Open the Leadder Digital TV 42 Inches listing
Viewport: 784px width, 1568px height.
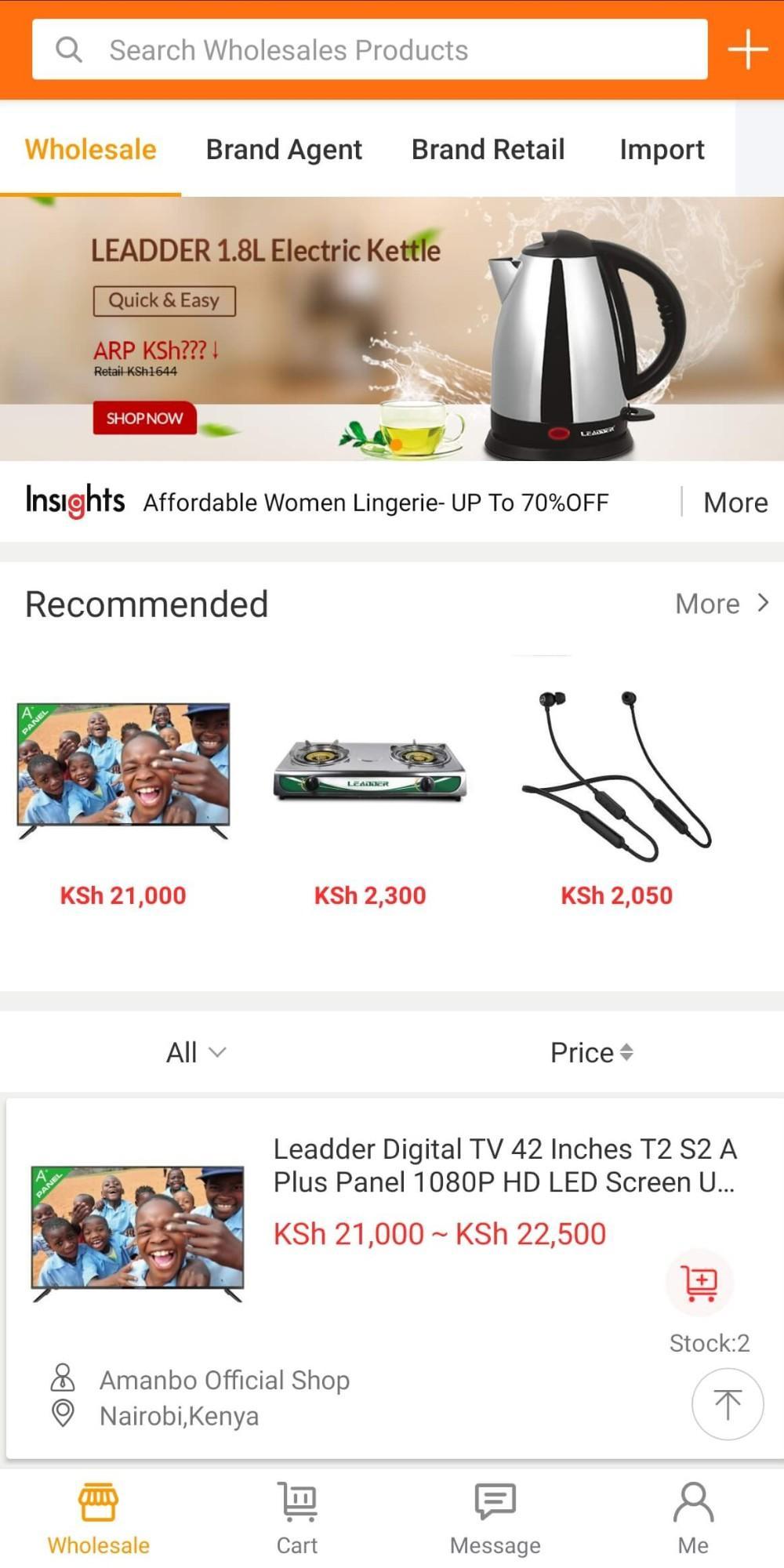pos(503,1166)
